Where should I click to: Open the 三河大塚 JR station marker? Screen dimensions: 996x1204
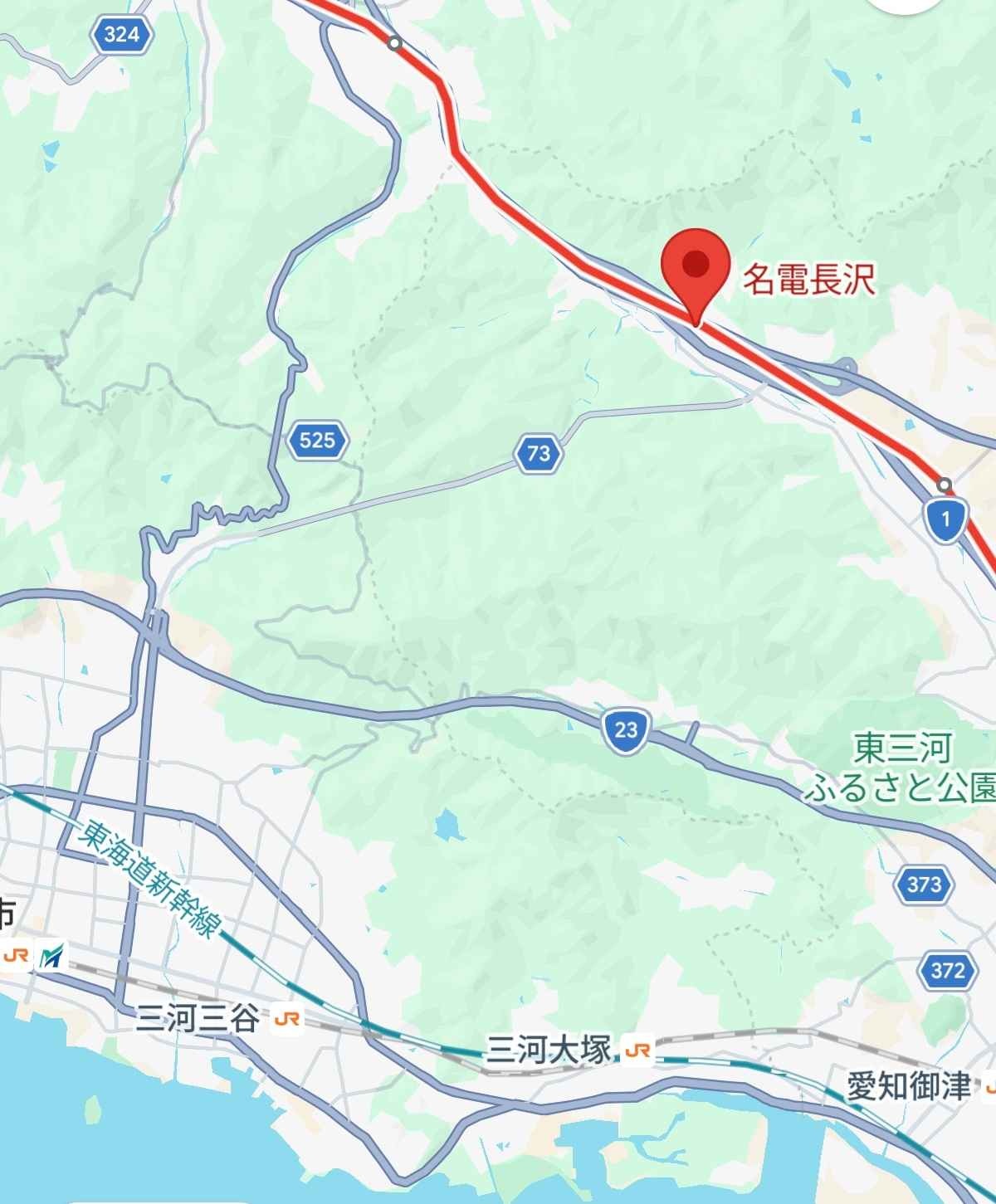638,1050
